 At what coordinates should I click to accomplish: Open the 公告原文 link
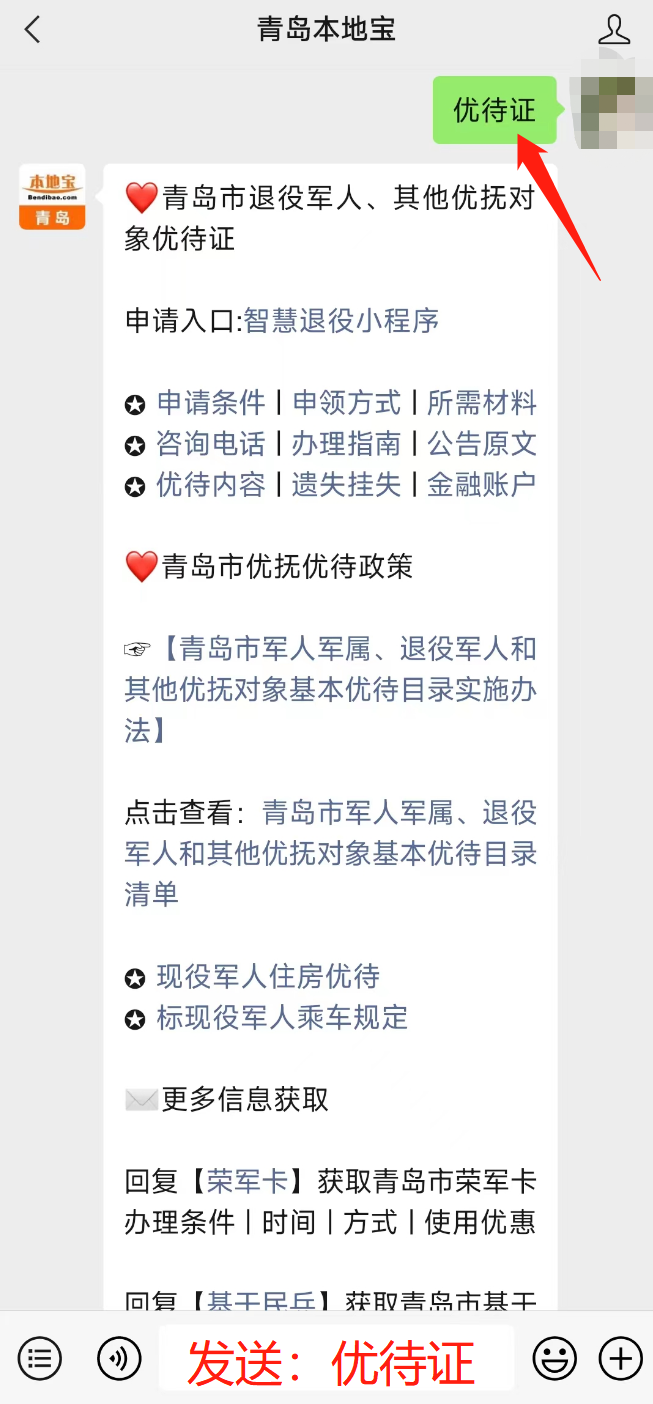click(x=482, y=444)
